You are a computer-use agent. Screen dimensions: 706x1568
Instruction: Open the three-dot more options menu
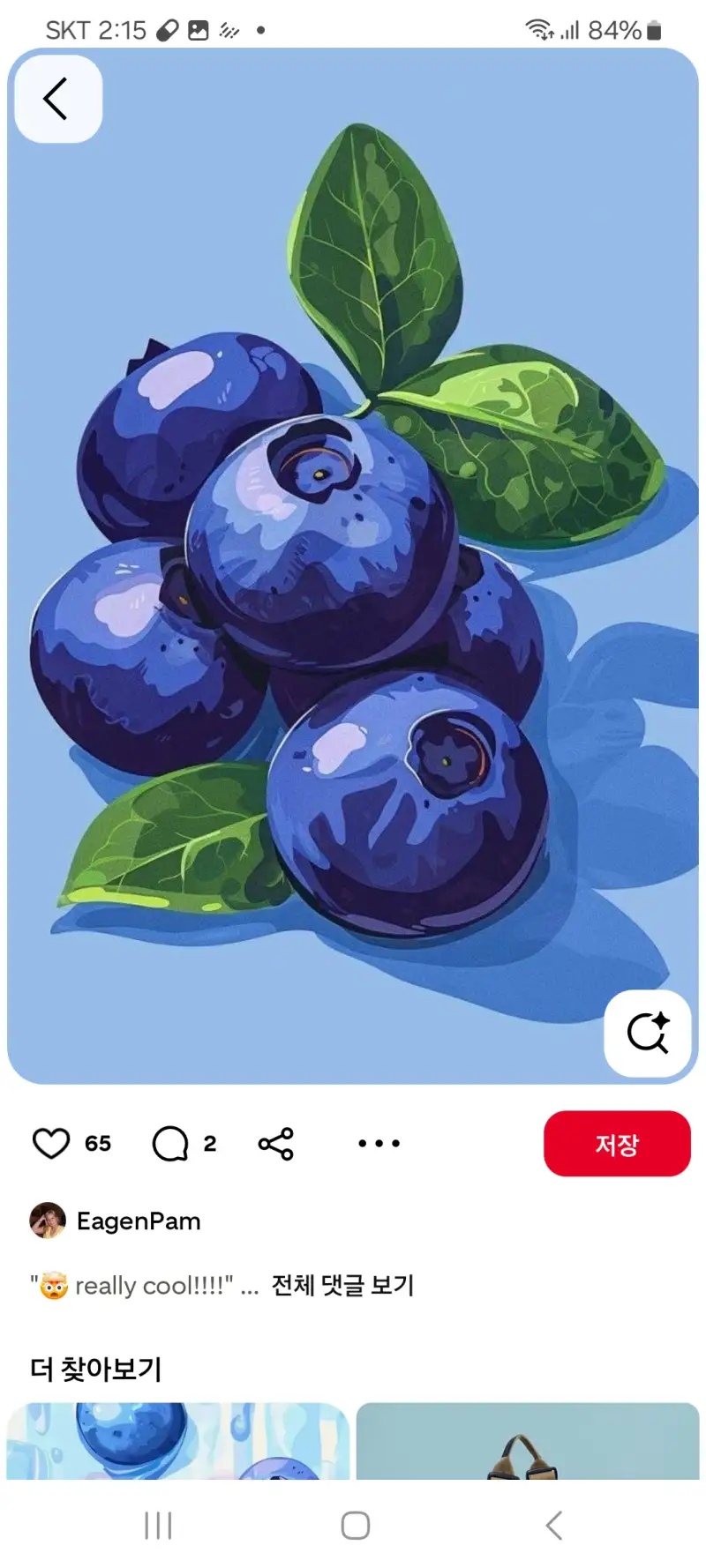pos(379,1144)
